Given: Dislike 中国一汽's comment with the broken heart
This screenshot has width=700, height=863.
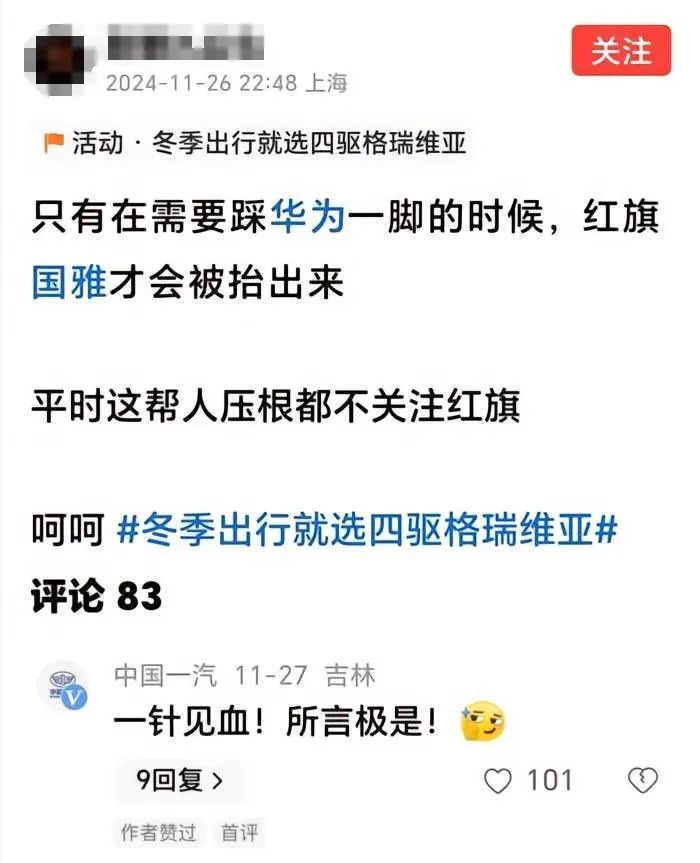Looking at the screenshot, I should tap(641, 780).
